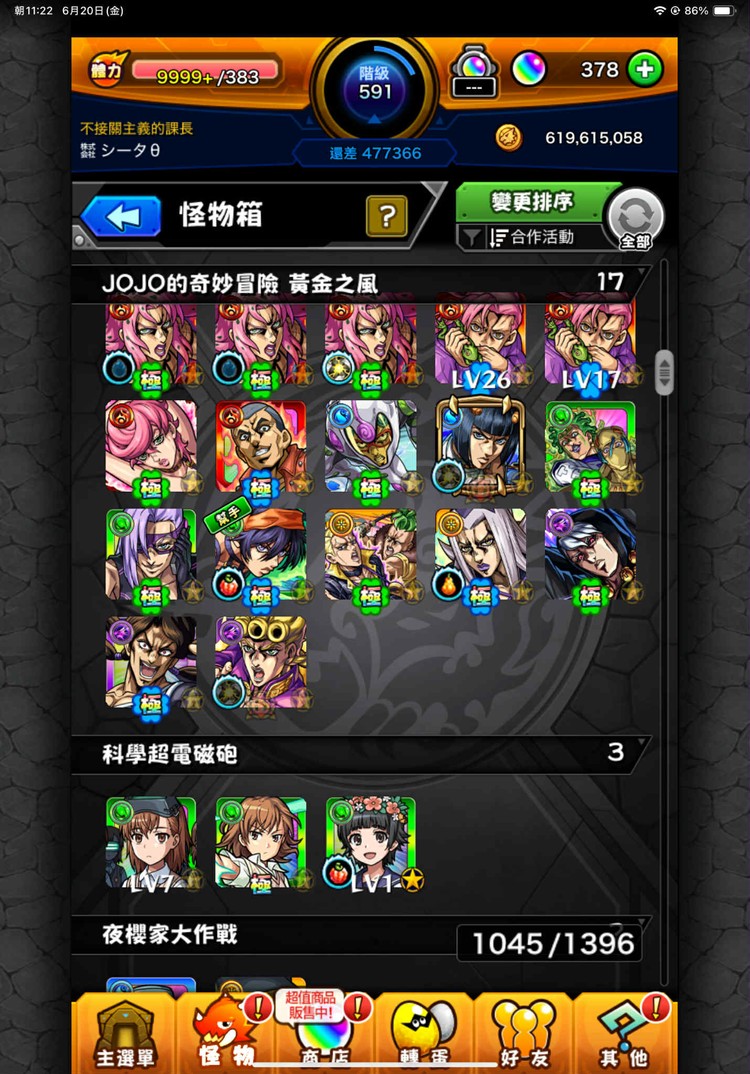The image size is (750, 1074).
Task: Tap the gold coin icon next to 619,615,058
Action: click(512, 139)
